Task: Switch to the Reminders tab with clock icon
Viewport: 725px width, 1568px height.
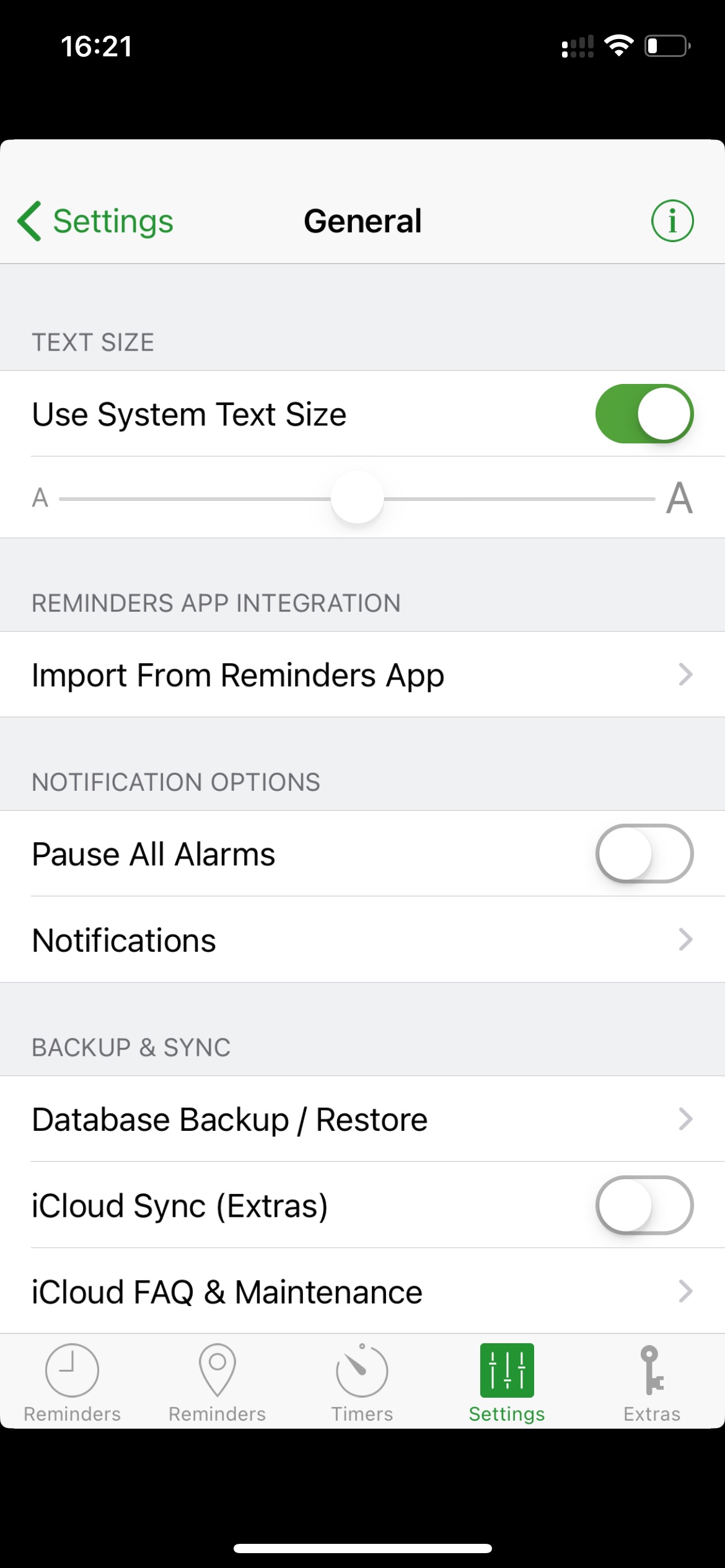Action: point(72,1383)
